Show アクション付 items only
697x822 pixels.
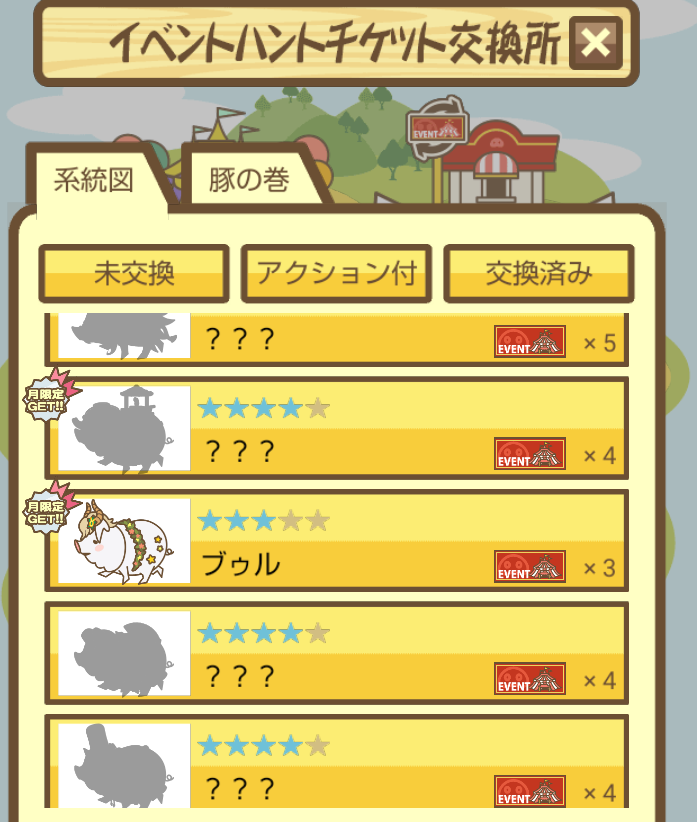click(x=336, y=273)
